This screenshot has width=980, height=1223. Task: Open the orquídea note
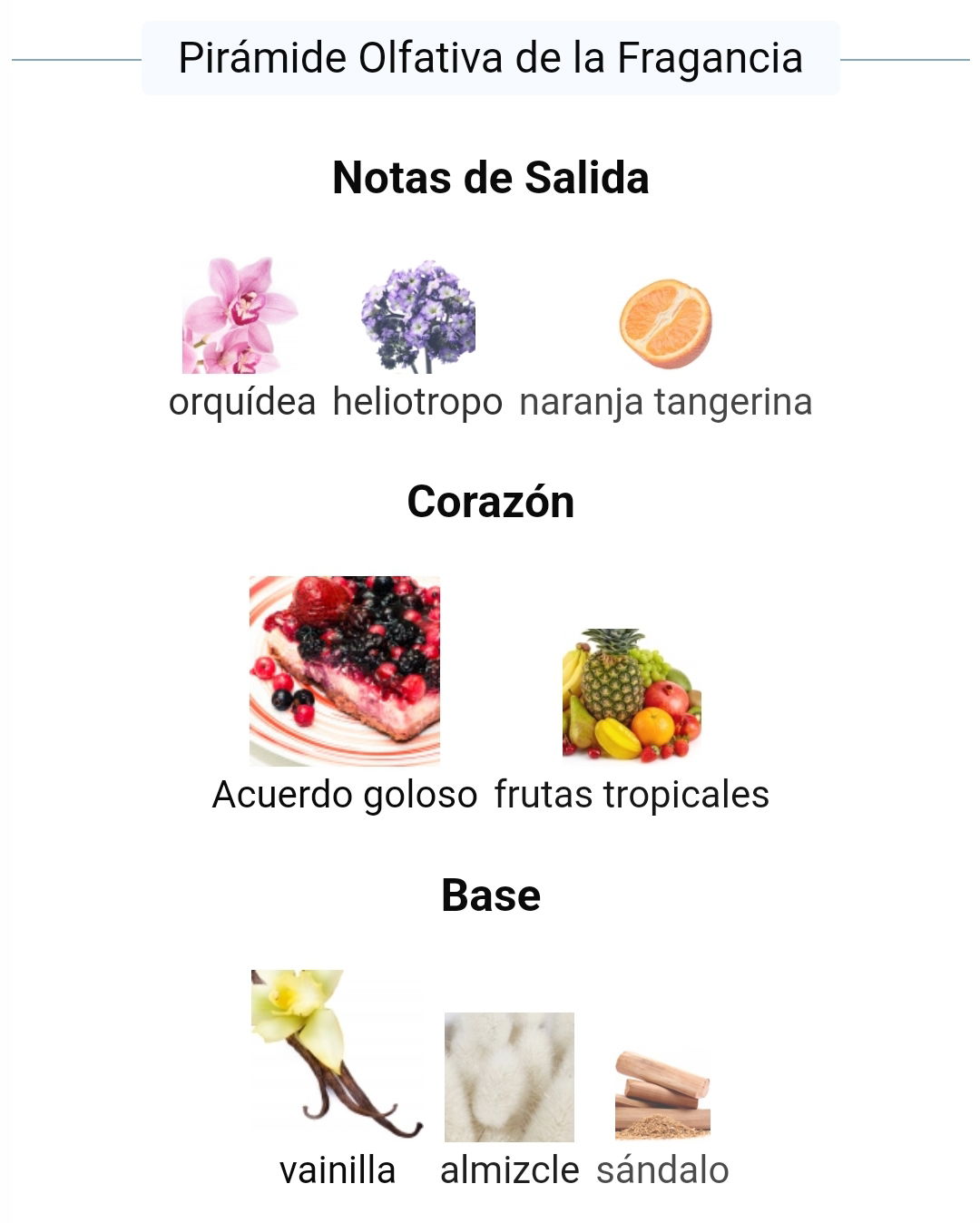[x=241, y=318]
